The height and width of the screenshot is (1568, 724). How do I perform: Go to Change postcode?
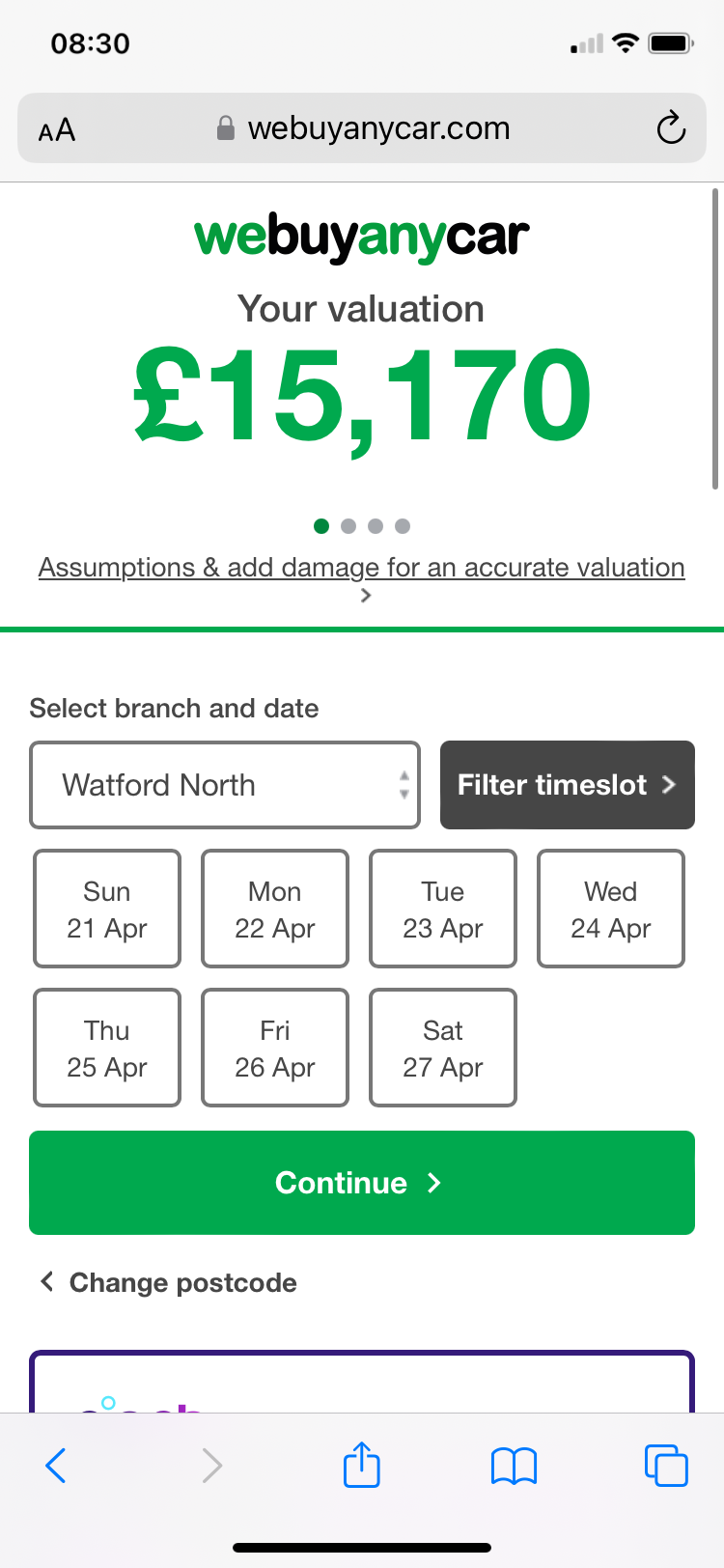[x=169, y=1283]
